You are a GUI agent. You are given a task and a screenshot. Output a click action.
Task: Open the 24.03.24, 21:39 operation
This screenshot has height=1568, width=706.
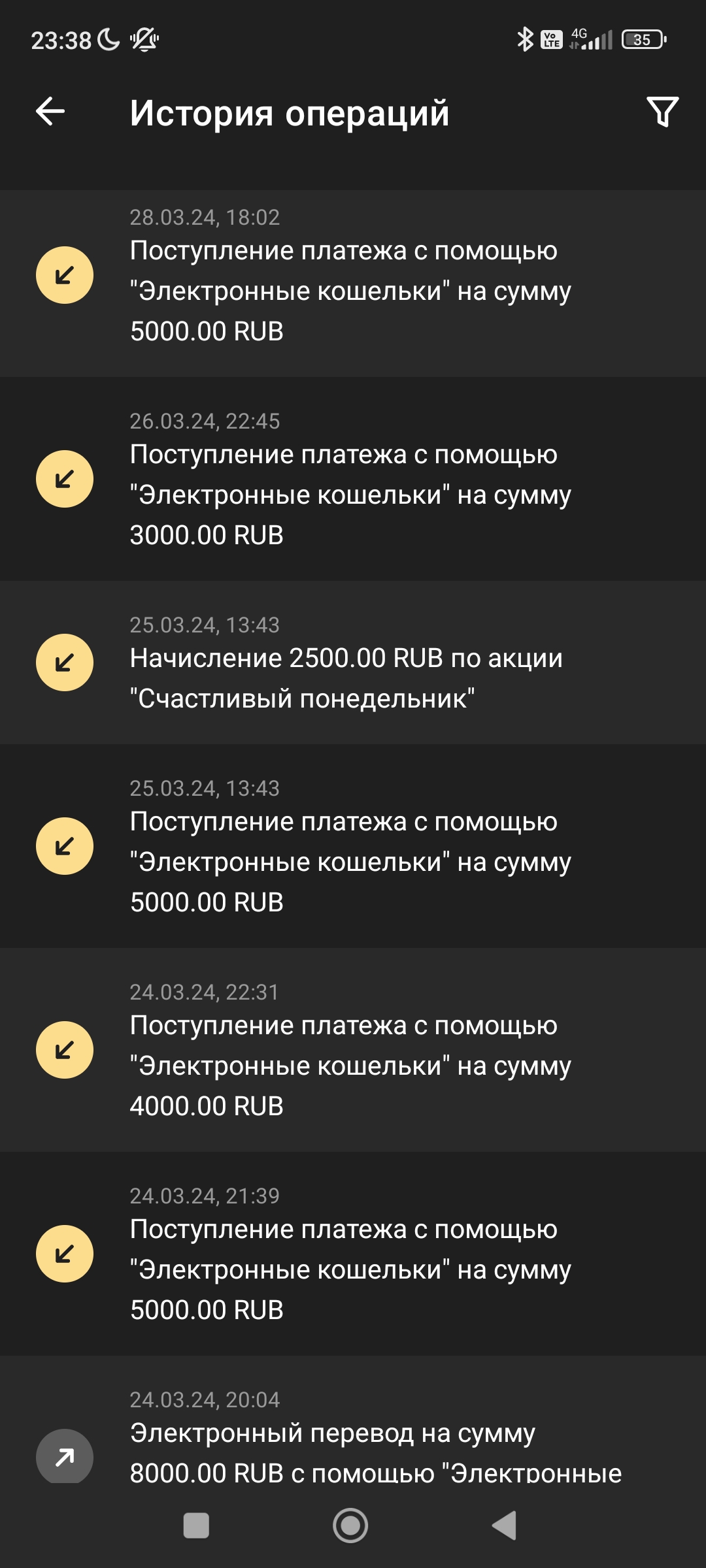coord(353,1254)
